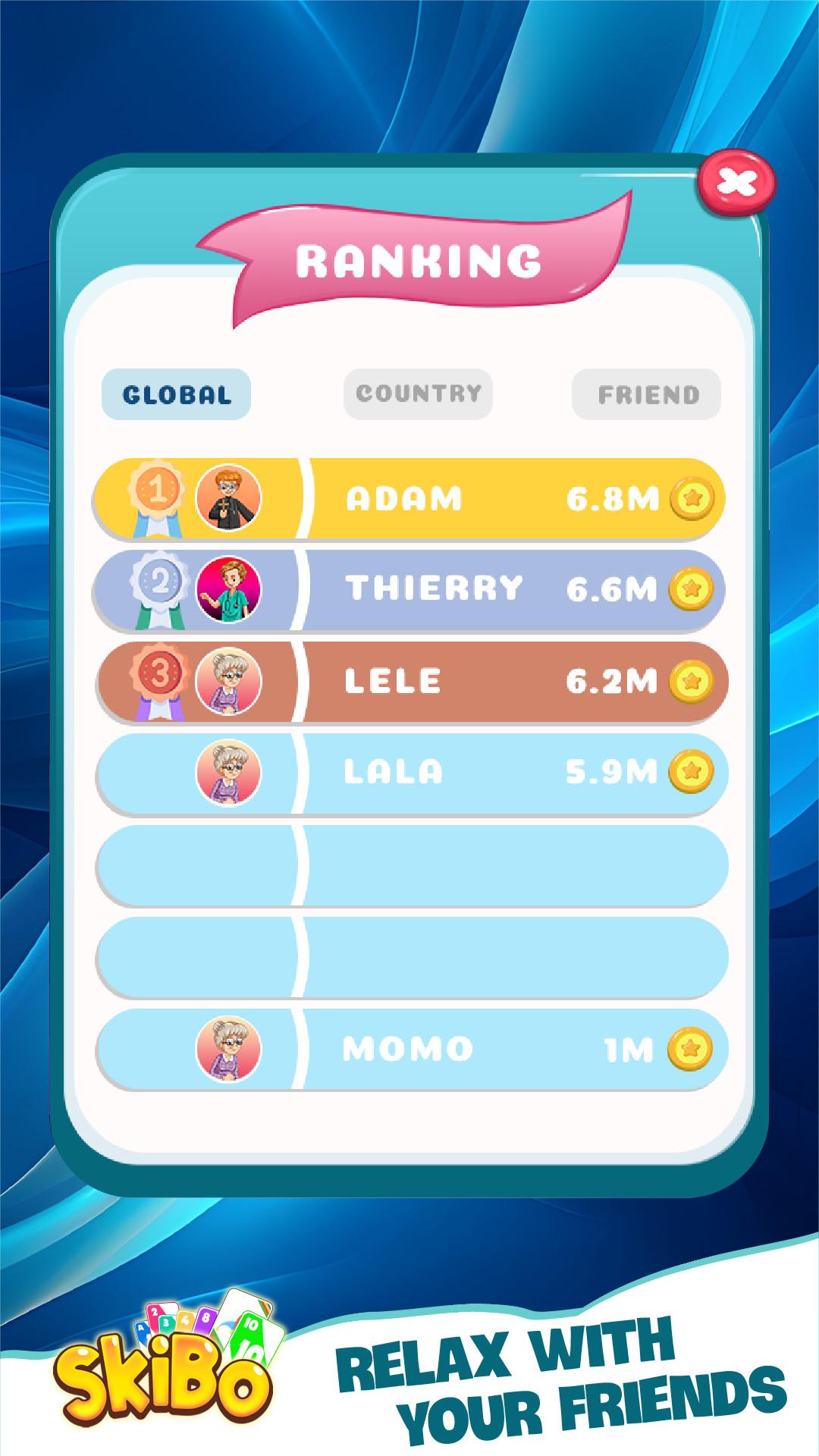Switch to the Friend ranking tab
The width and height of the screenshot is (819, 1456).
[646, 394]
